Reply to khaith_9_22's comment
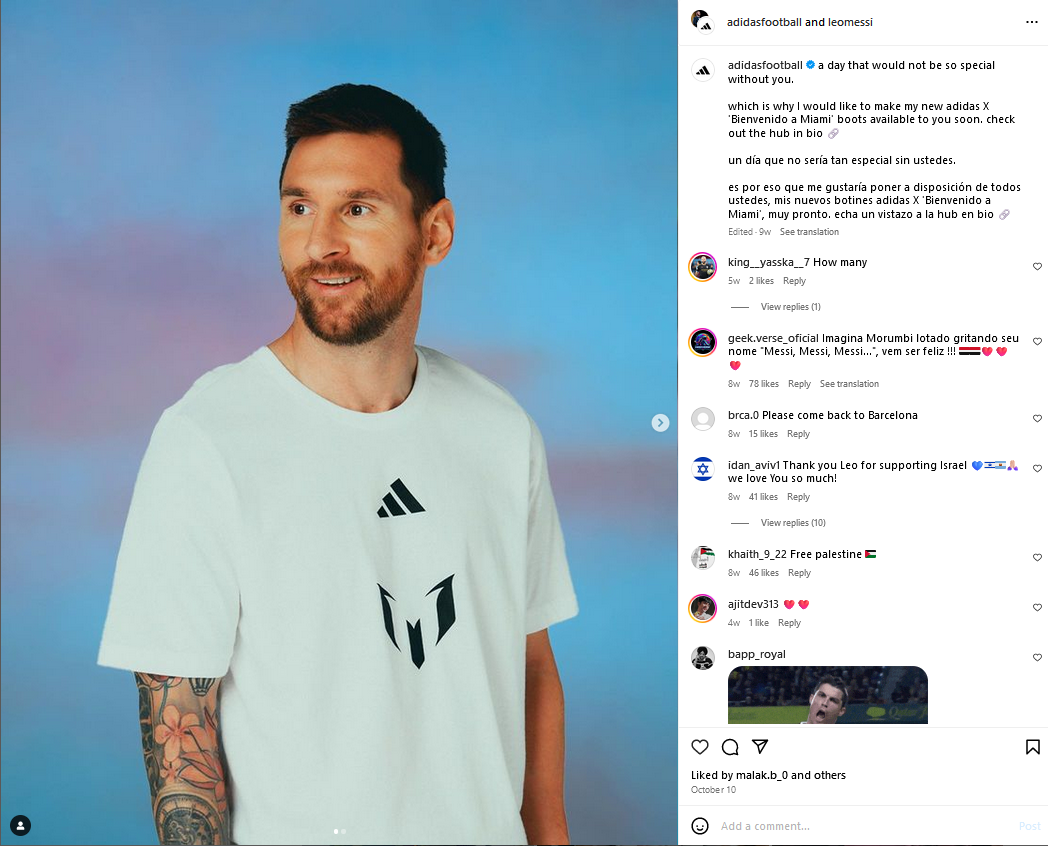This screenshot has width=1048, height=846. [x=799, y=573]
